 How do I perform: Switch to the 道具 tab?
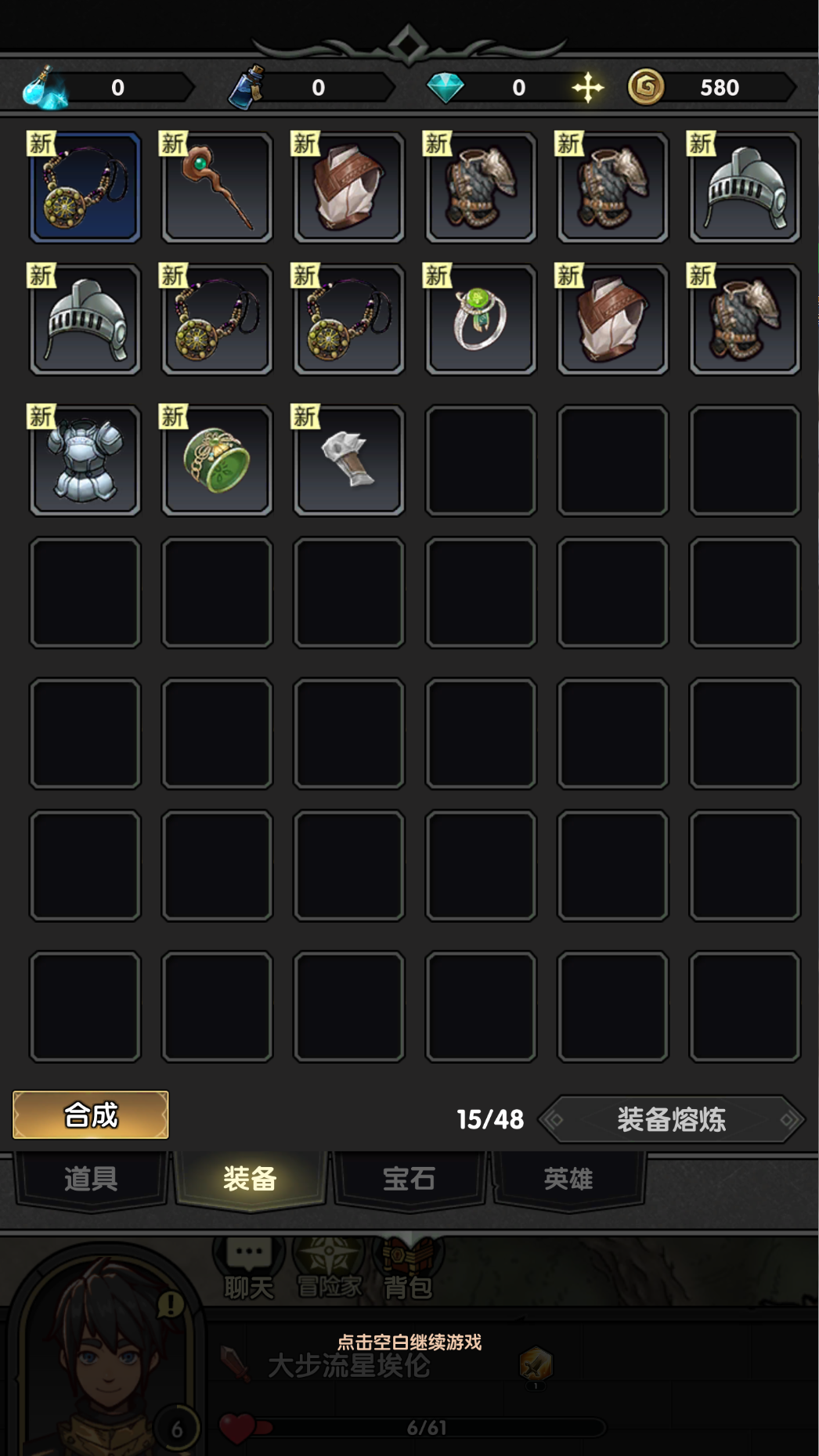pyautogui.click(x=91, y=1178)
